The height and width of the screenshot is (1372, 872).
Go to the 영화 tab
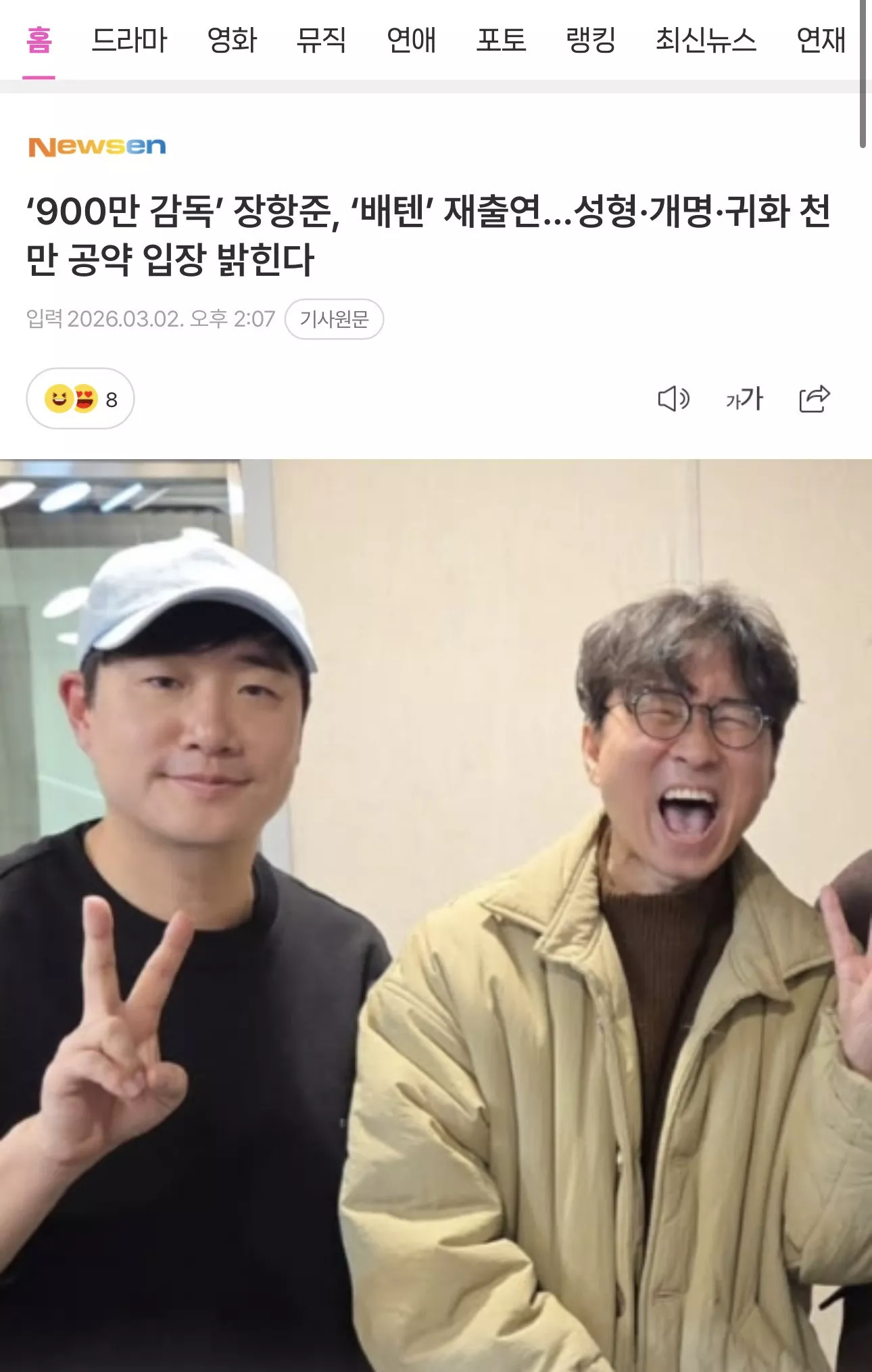click(x=232, y=41)
